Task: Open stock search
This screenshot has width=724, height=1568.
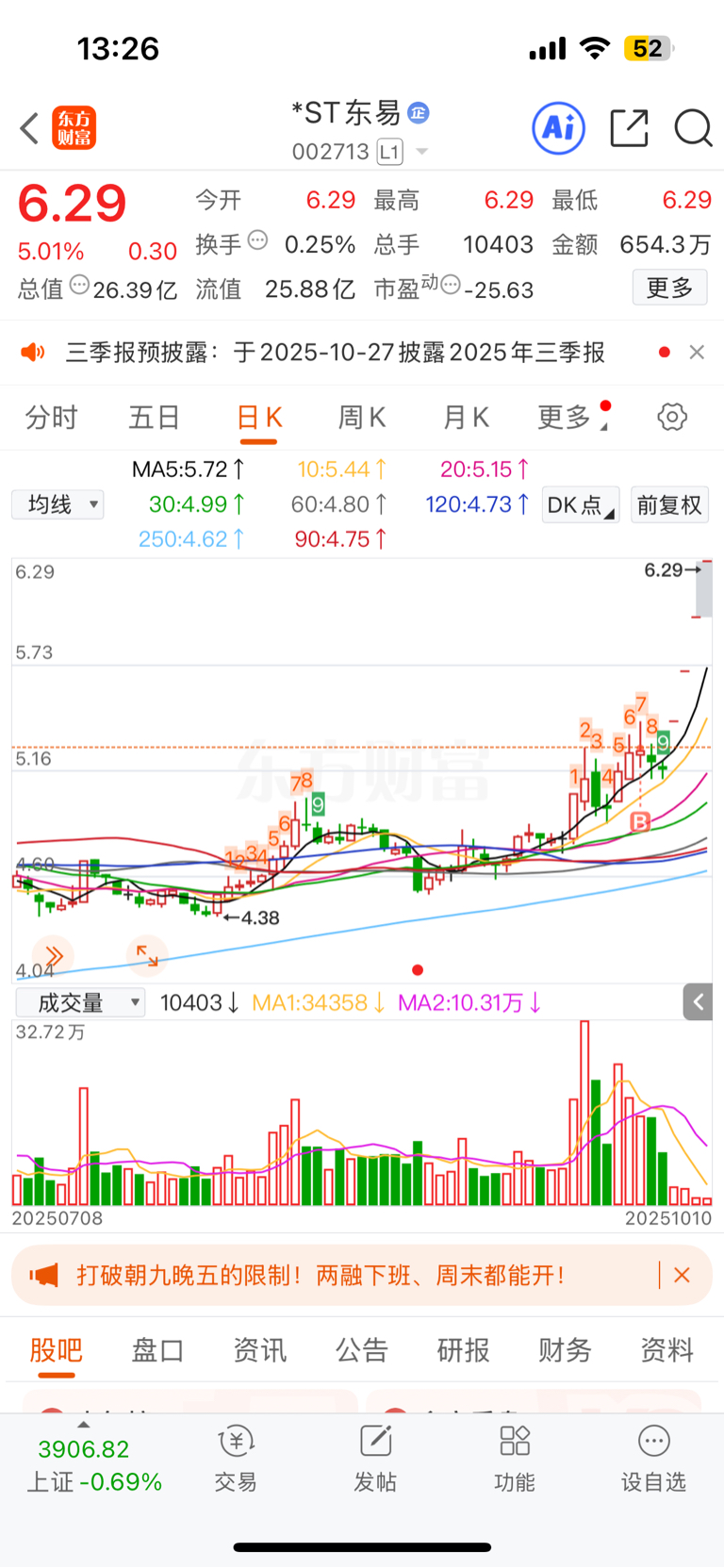Action: pyautogui.click(x=693, y=128)
